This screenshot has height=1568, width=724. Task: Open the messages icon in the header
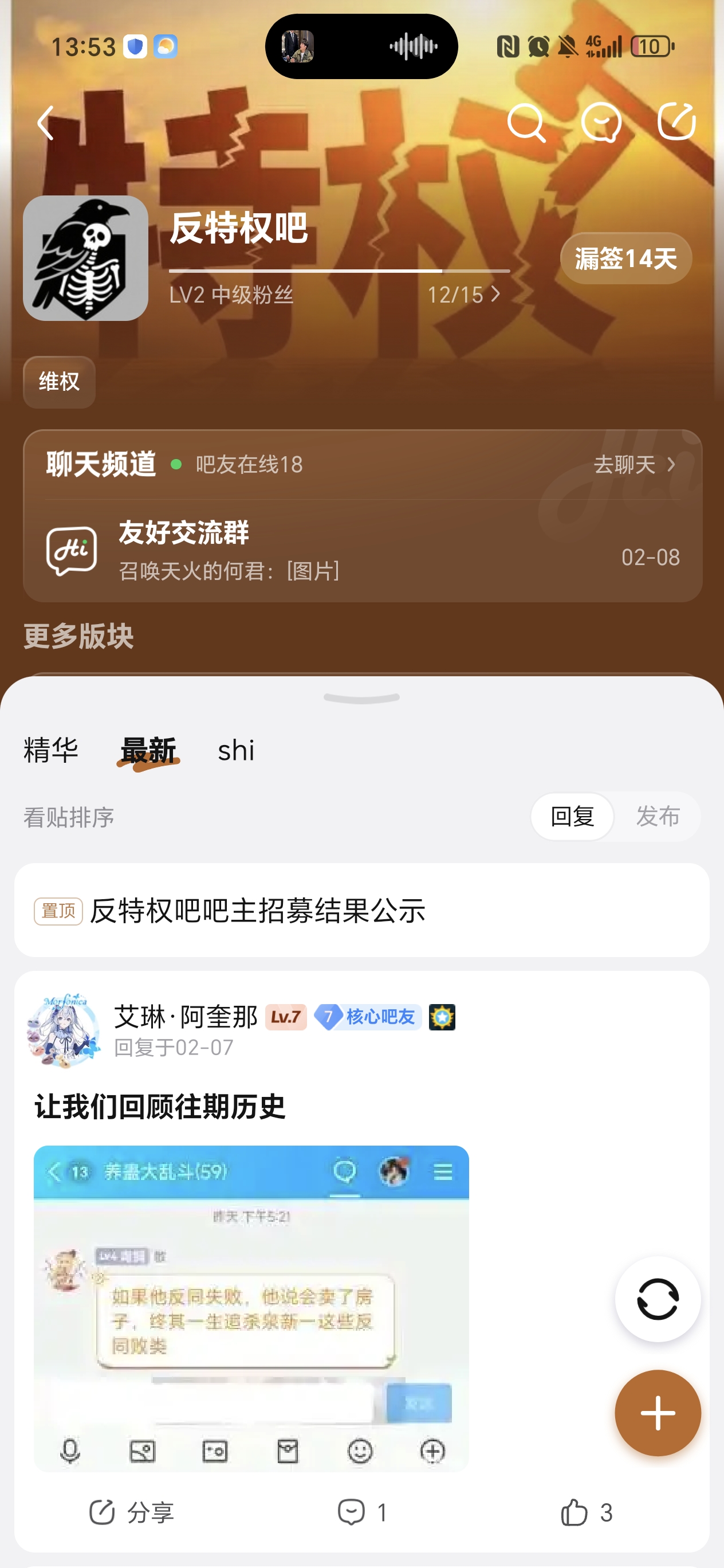pyautogui.click(x=601, y=123)
